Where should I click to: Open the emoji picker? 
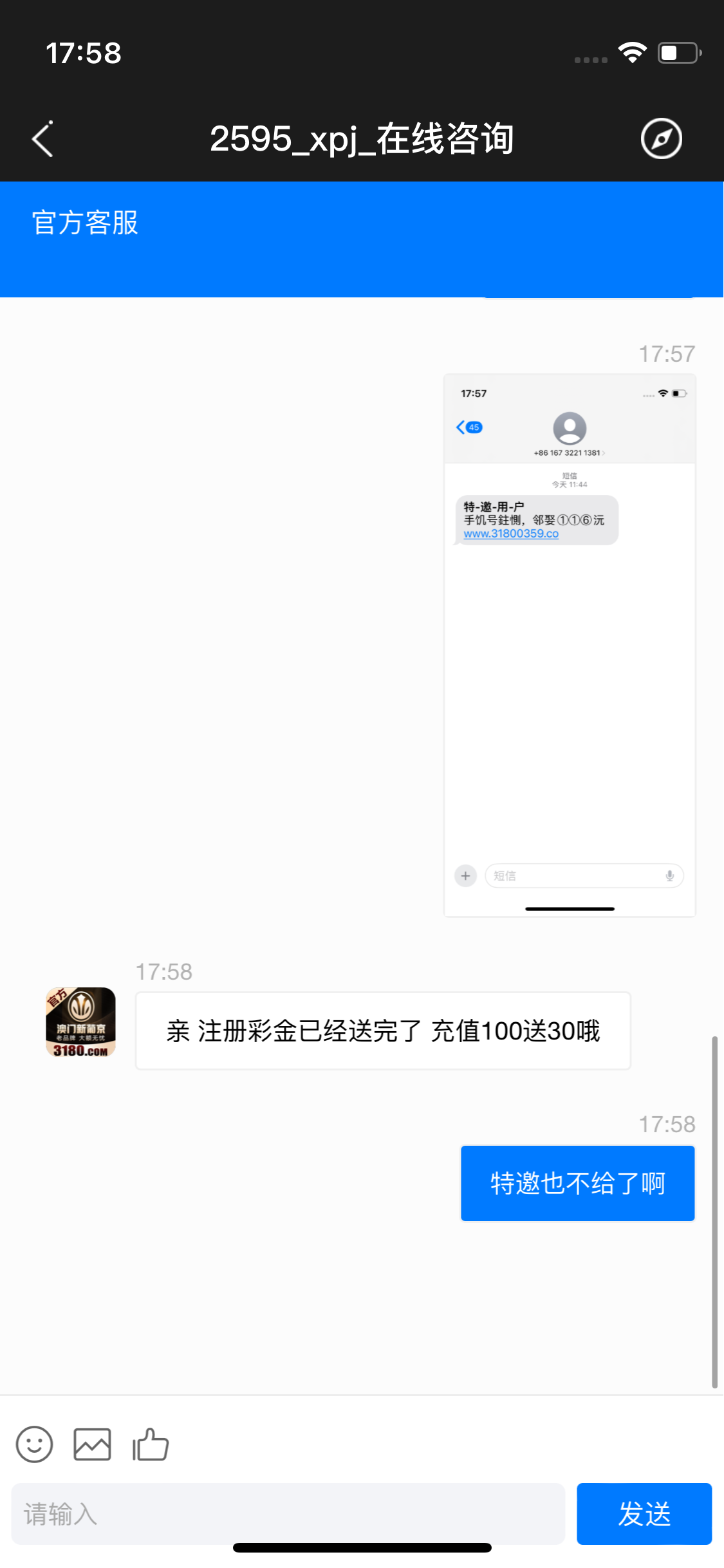pyautogui.click(x=34, y=1444)
